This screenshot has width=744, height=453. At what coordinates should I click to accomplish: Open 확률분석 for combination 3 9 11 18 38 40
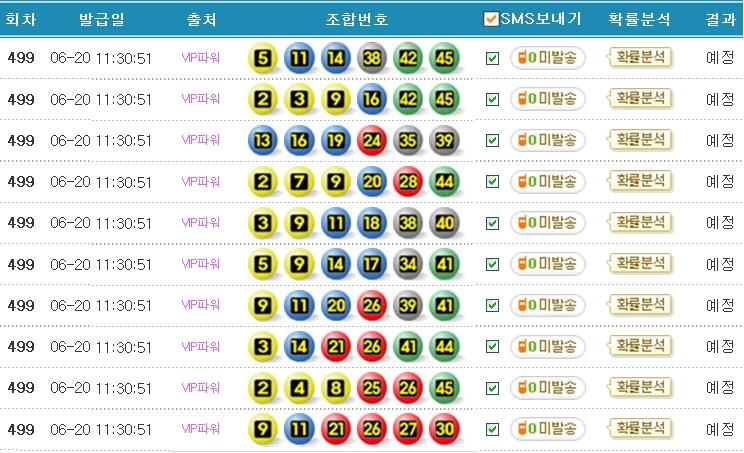[x=641, y=222]
